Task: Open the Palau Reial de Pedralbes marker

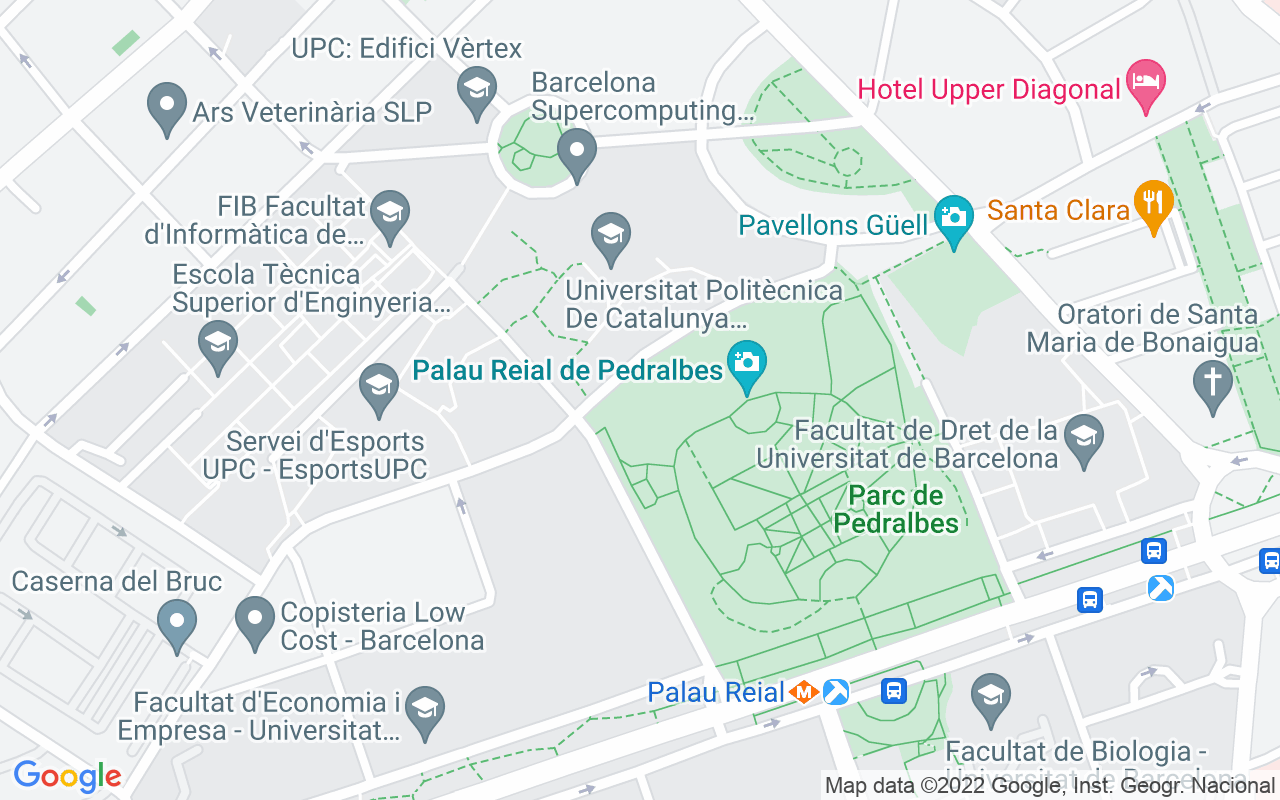Action: coord(746,364)
